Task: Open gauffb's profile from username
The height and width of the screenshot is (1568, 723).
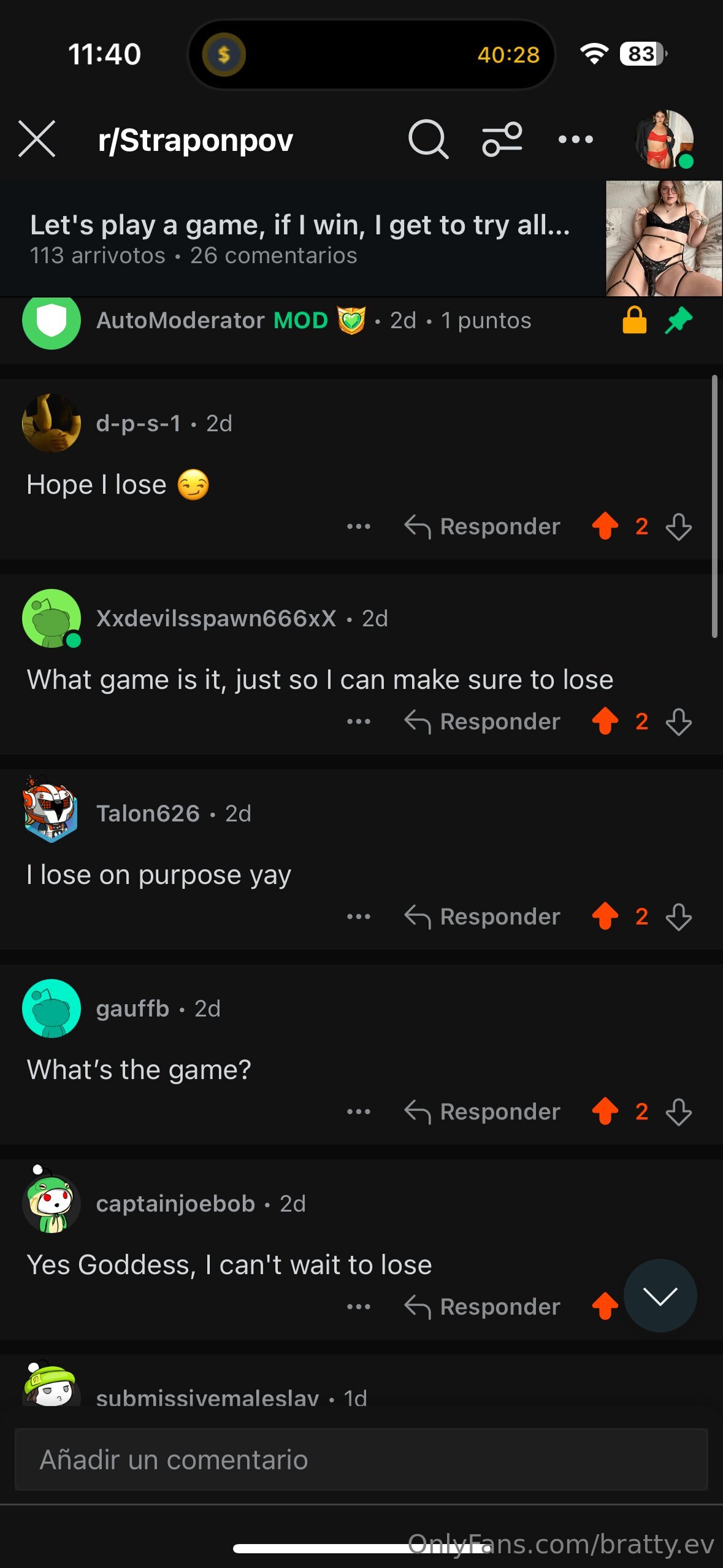Action: pyautogui.click(x=132, y=1009)
